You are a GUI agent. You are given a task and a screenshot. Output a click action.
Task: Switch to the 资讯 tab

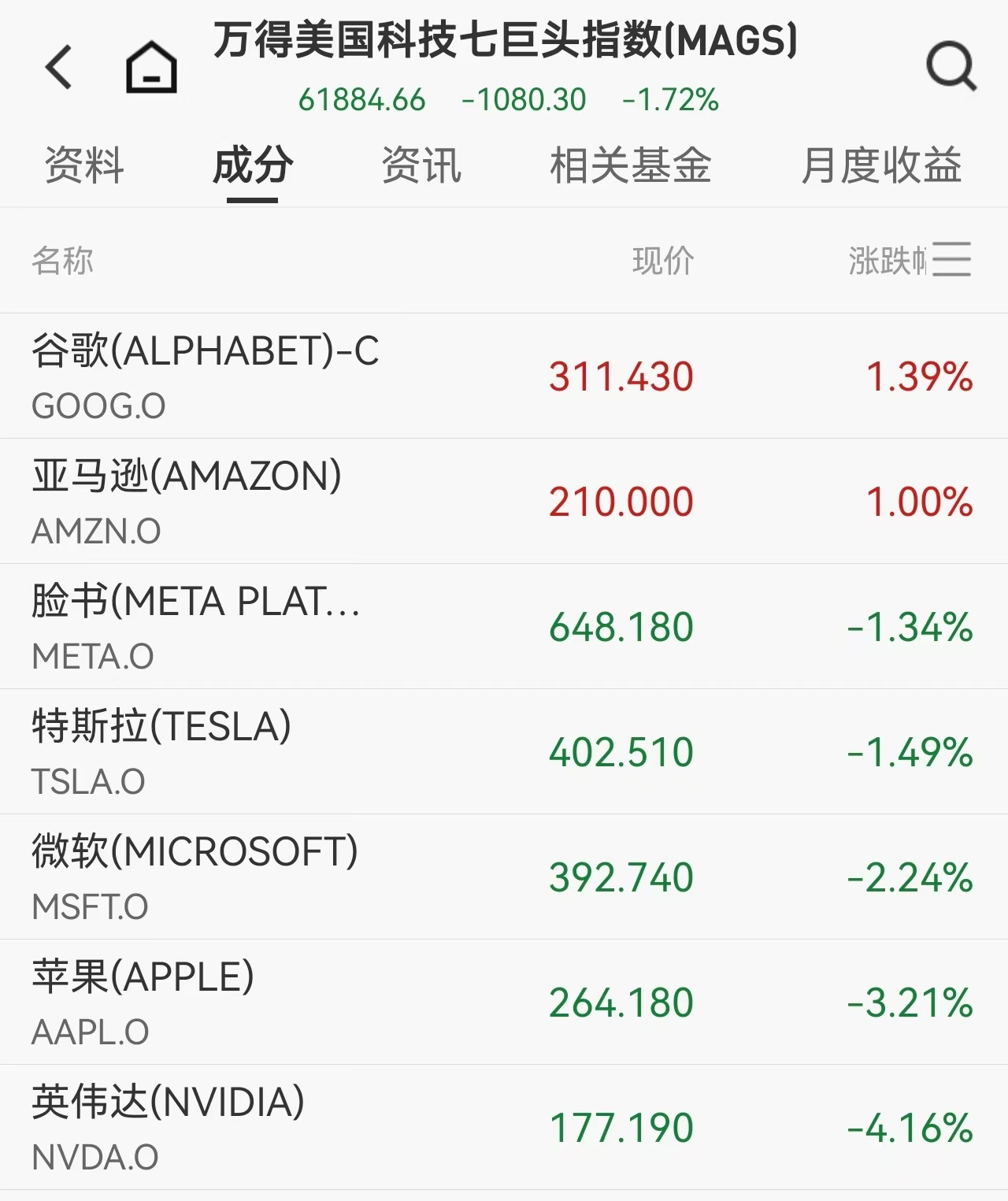(x=421, y=166)
